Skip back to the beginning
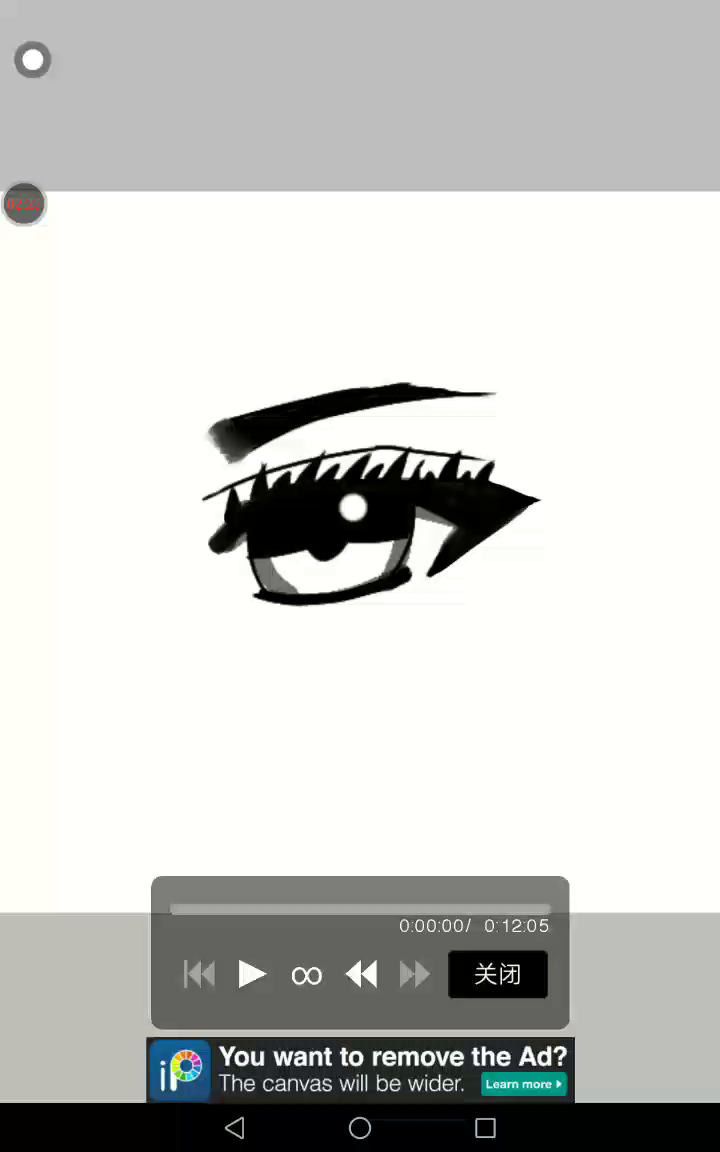The height and width of the screenshot is (1152, 720). 199,974
